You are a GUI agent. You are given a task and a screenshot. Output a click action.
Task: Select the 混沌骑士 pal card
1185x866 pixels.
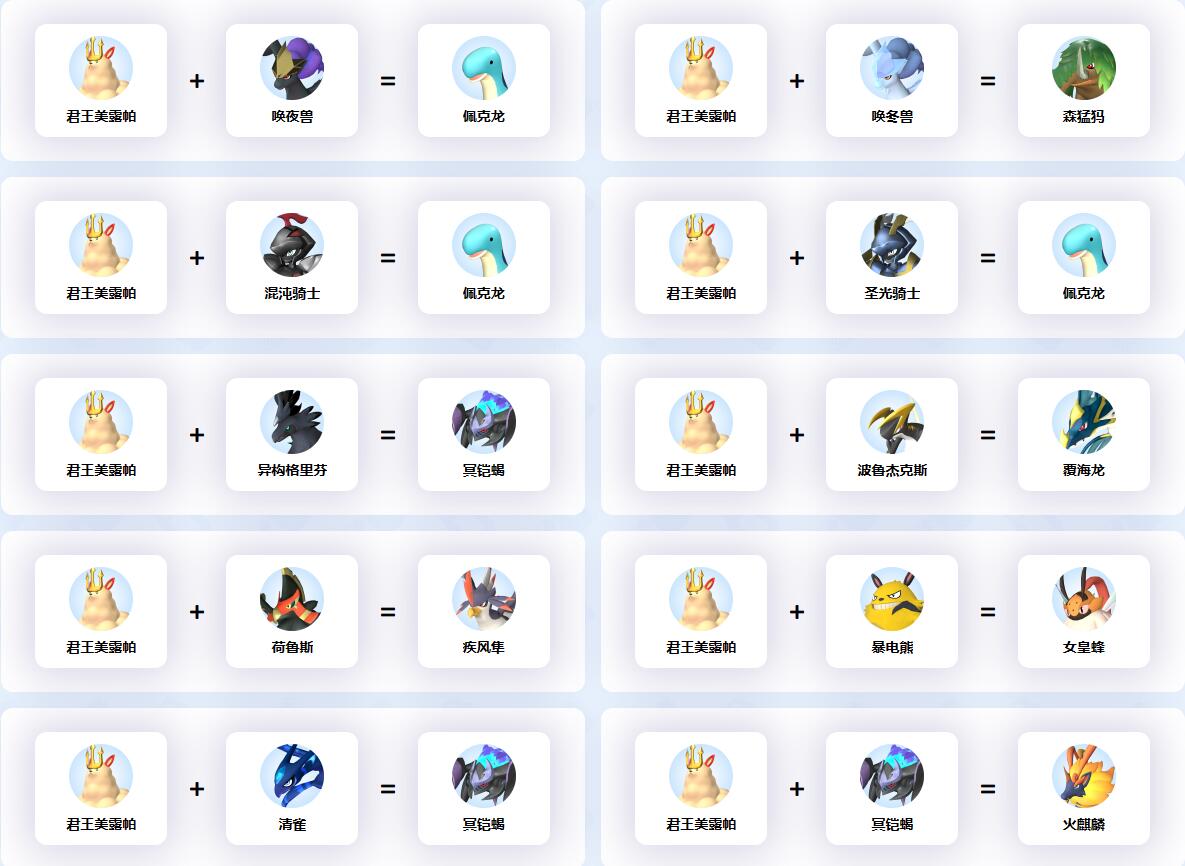[x=292, y=258]
